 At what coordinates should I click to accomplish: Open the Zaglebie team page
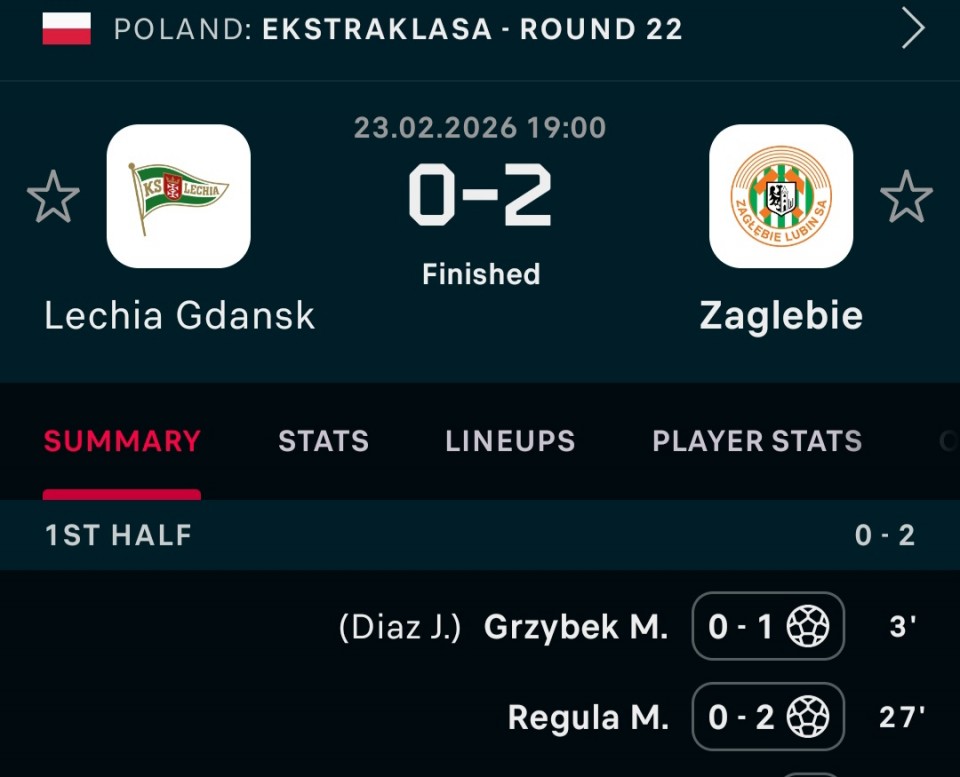pyautogui.click(x=781, y=196)
